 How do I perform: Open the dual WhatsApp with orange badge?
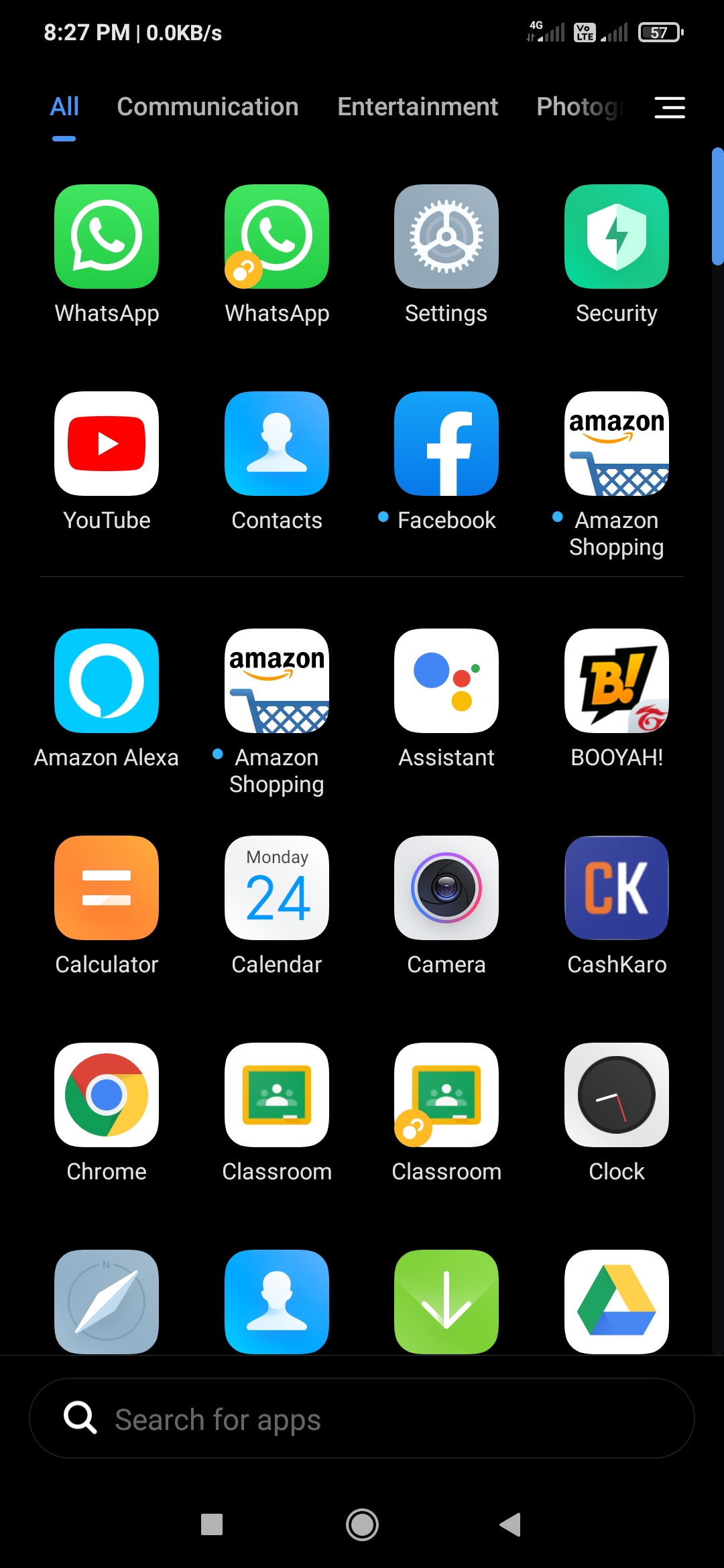point(277,237)
